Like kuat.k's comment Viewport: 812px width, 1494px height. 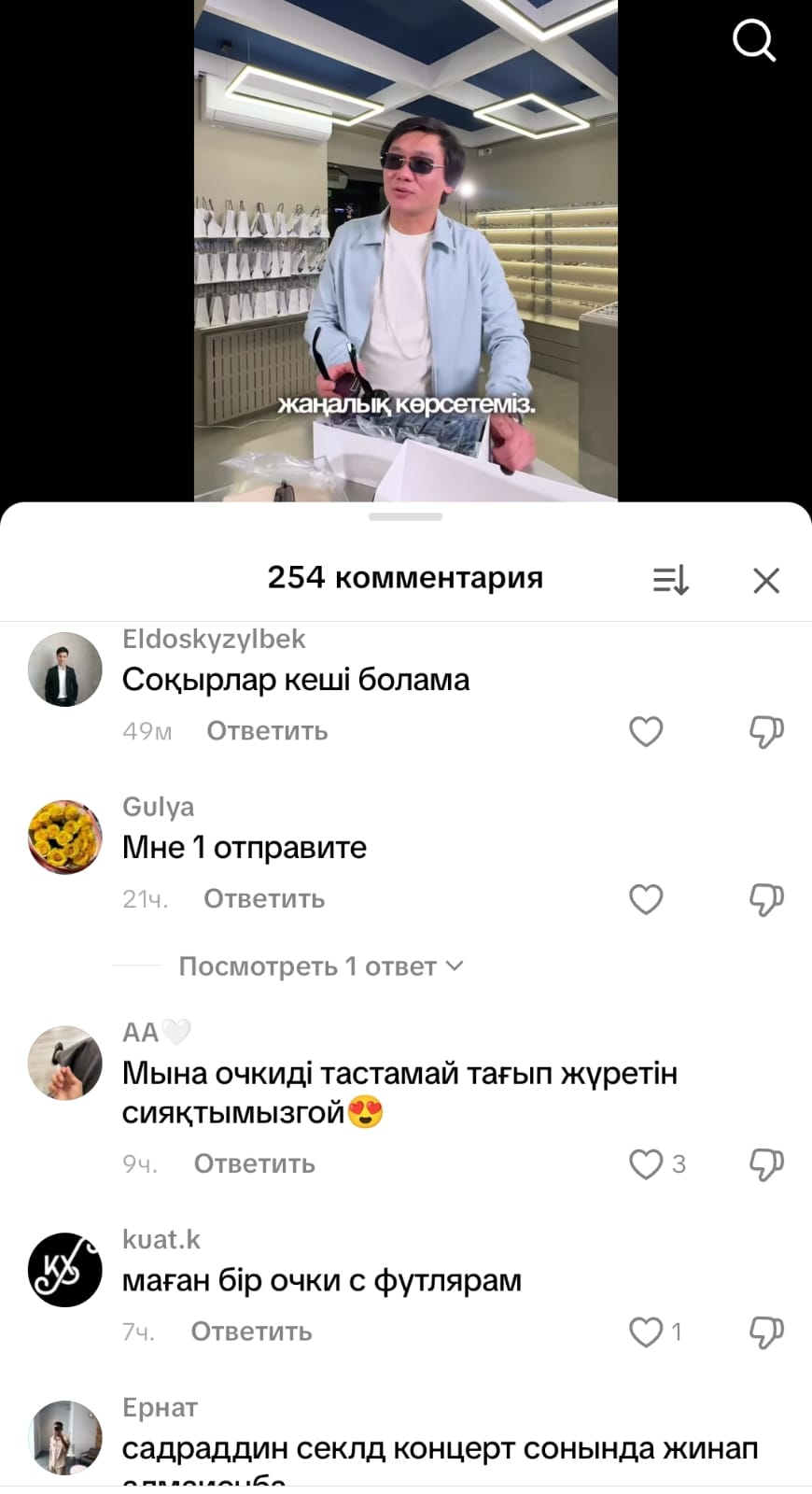coord(646,1332)
